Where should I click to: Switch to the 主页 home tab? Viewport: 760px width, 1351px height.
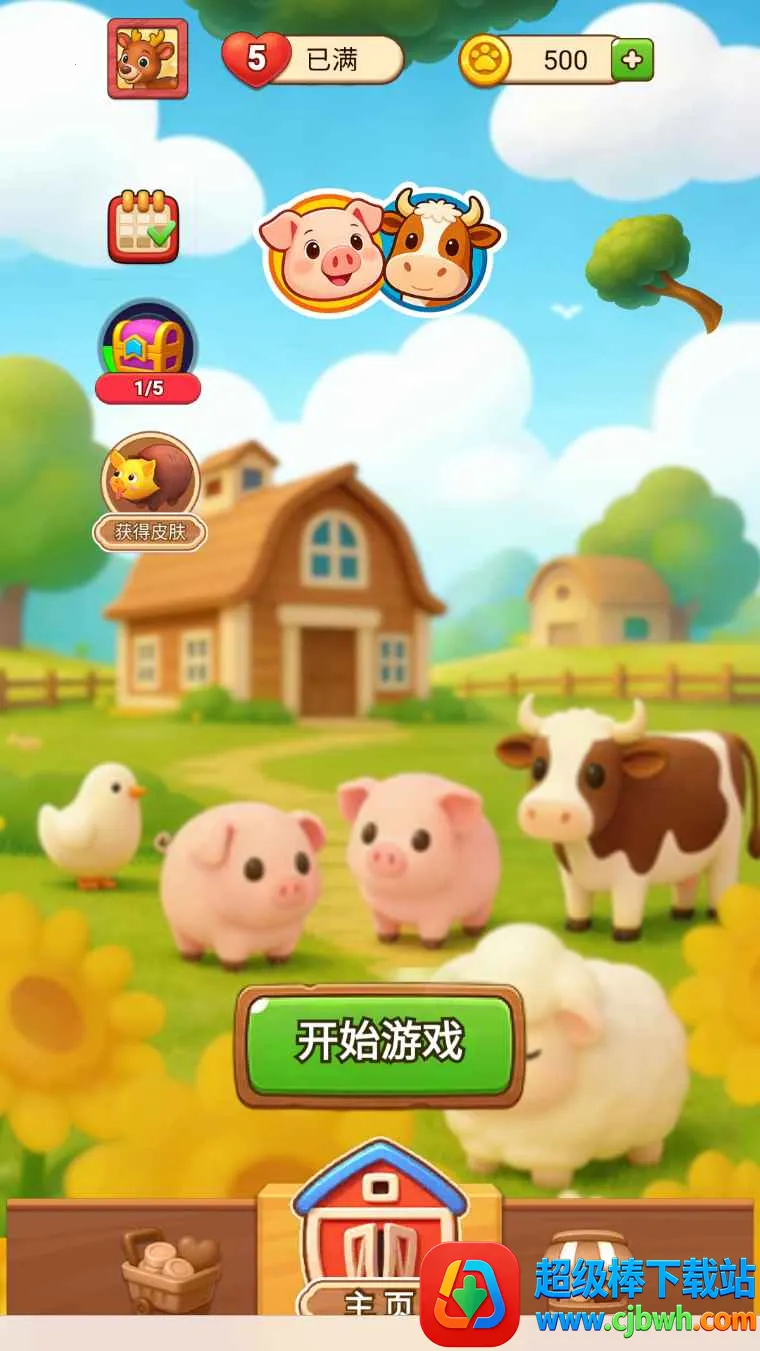click(x=379, y=1250)
